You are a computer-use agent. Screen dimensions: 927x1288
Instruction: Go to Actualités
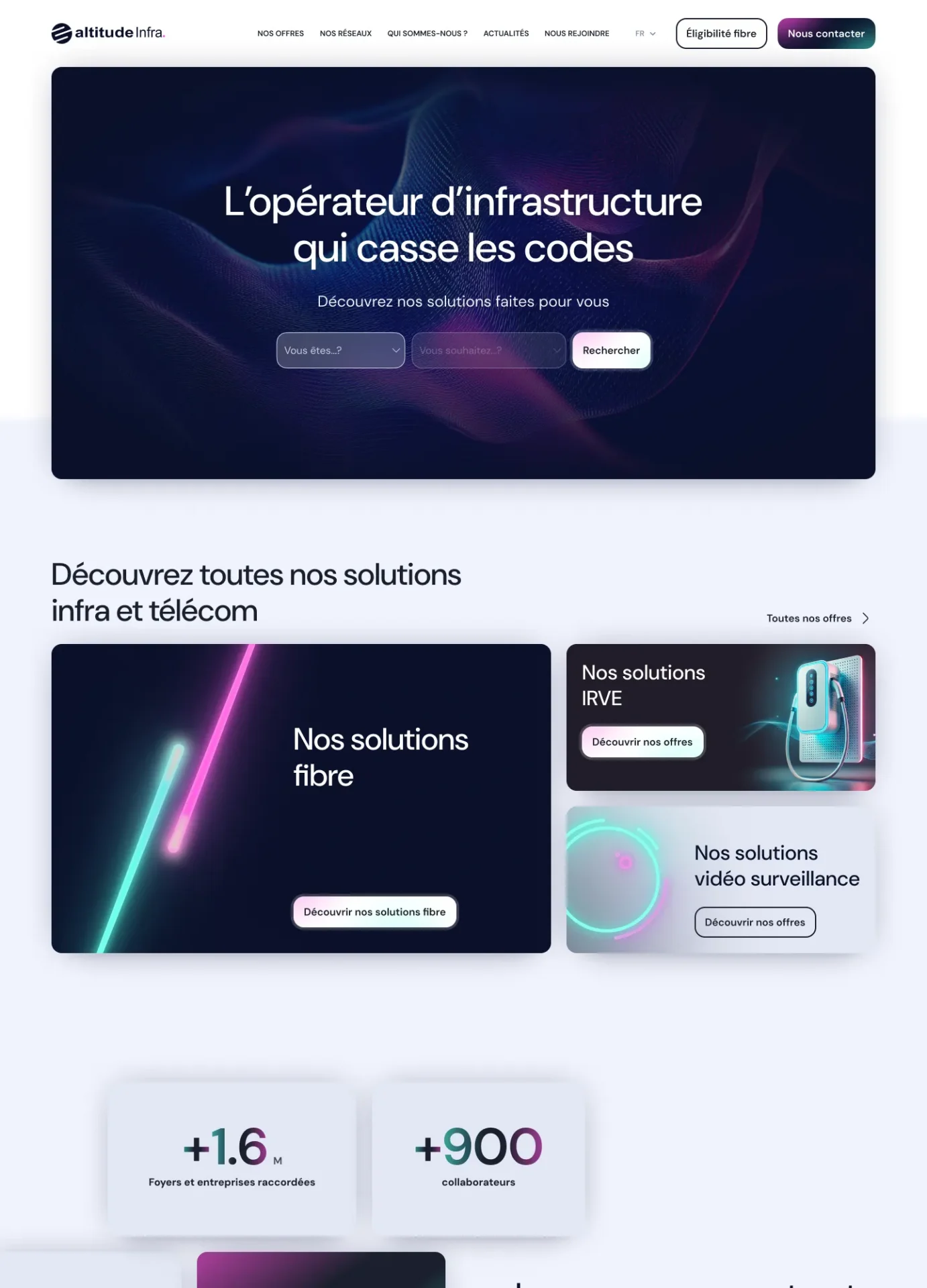click(x=506, y=34)
